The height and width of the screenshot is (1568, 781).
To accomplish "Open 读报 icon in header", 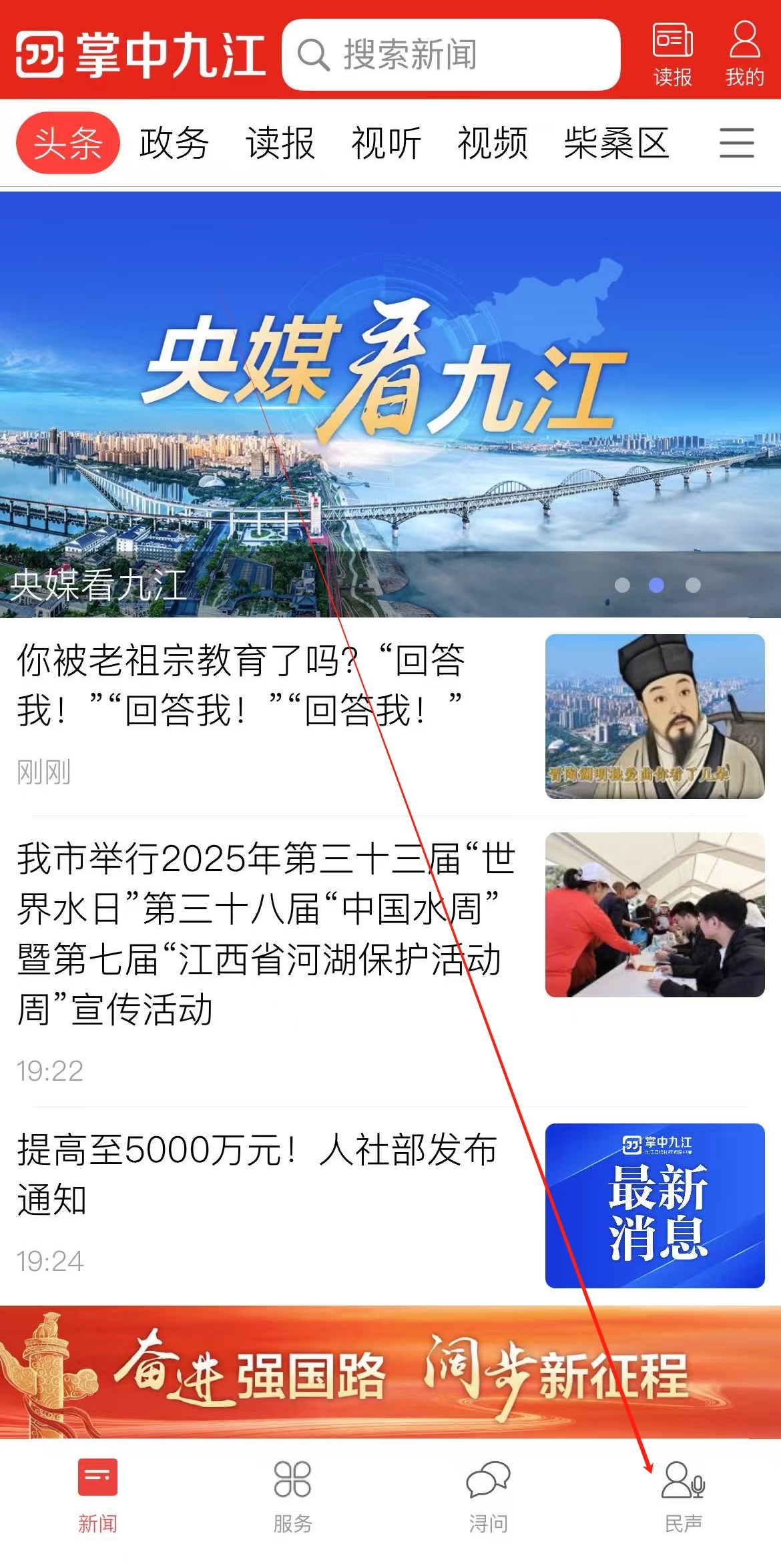I will [x=672, y=55].
